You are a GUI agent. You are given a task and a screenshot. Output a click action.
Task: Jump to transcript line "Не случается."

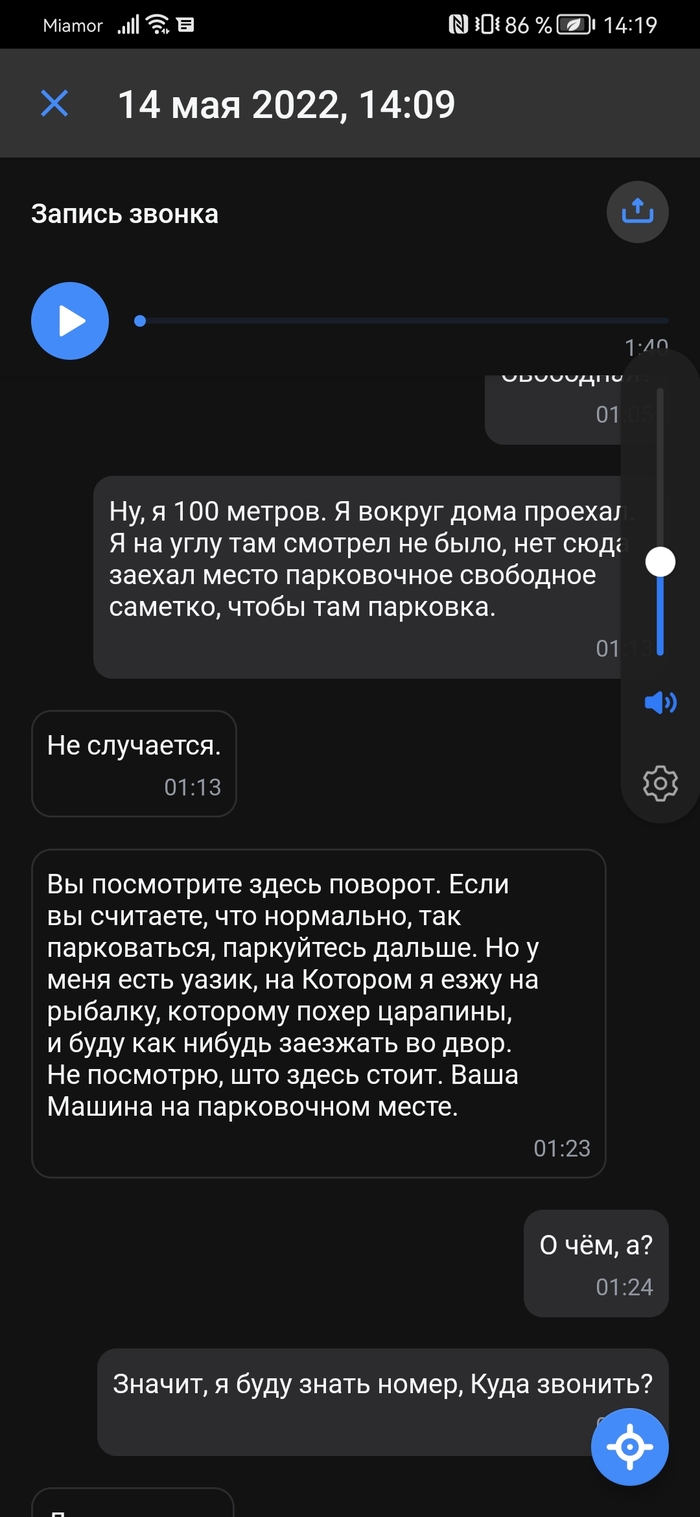tap(134, 763)
